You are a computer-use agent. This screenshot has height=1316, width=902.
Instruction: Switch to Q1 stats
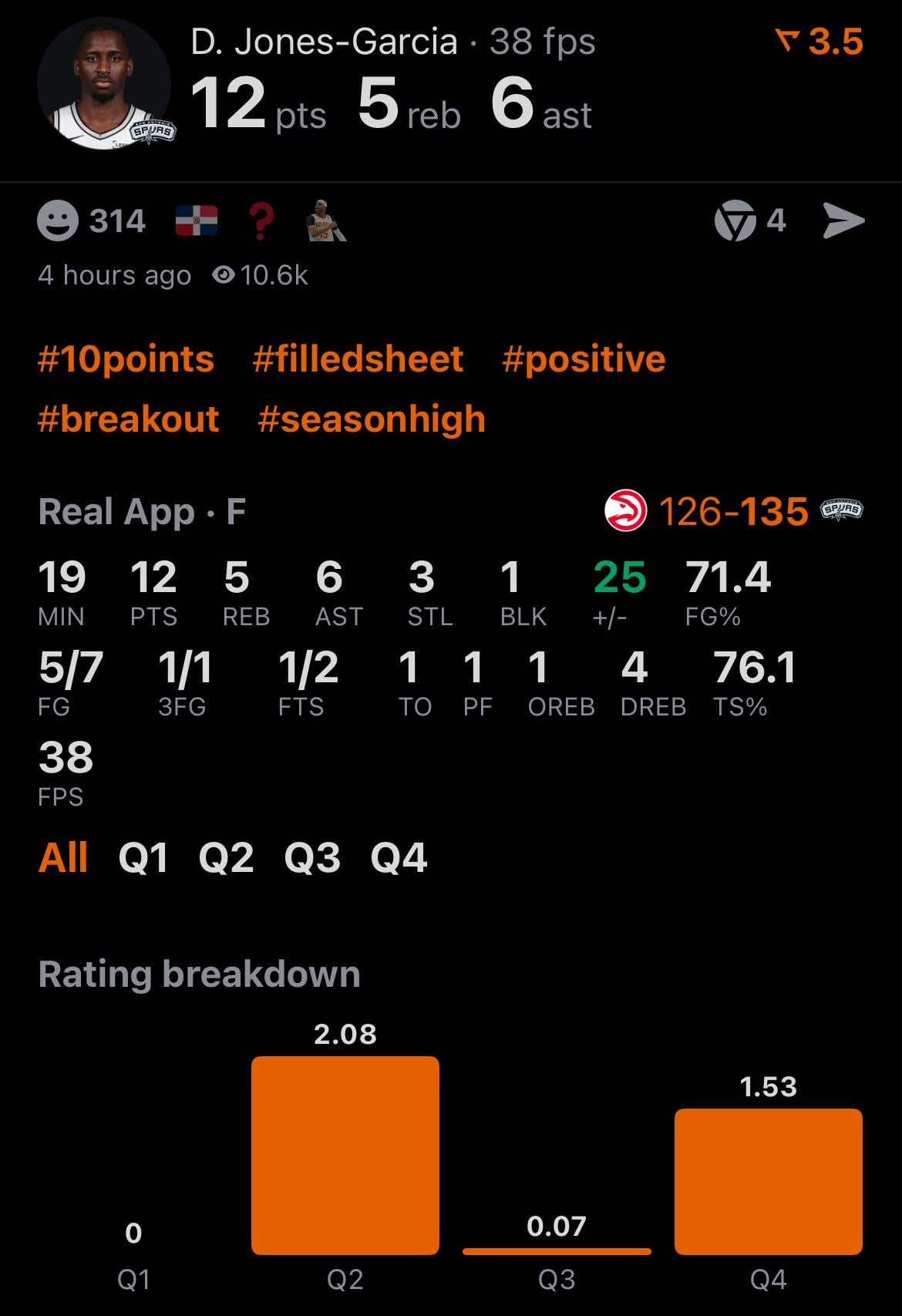pyautogui.click(x=143, y=857)
